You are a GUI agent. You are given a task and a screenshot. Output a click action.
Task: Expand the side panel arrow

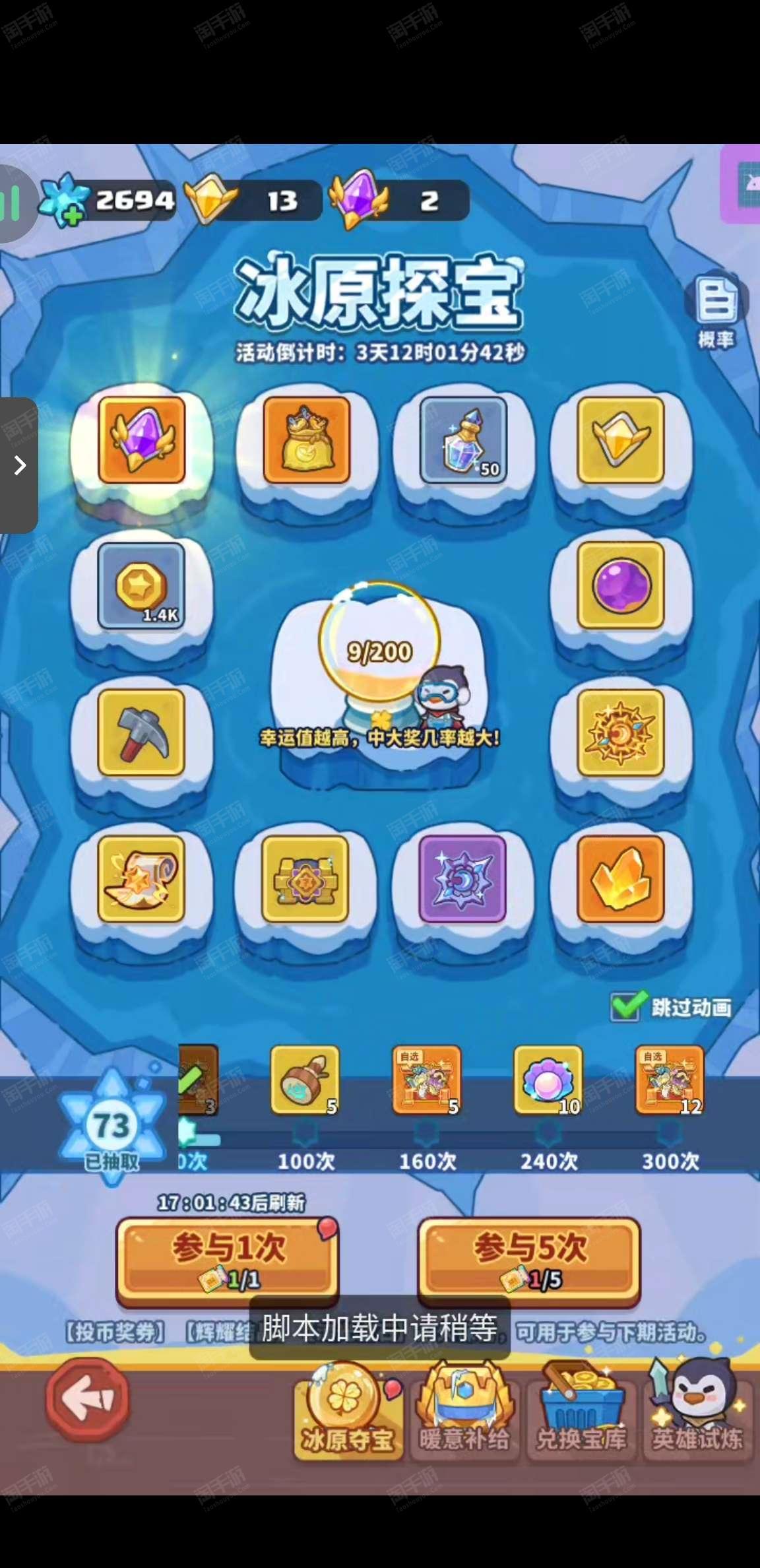pos(19,465)
